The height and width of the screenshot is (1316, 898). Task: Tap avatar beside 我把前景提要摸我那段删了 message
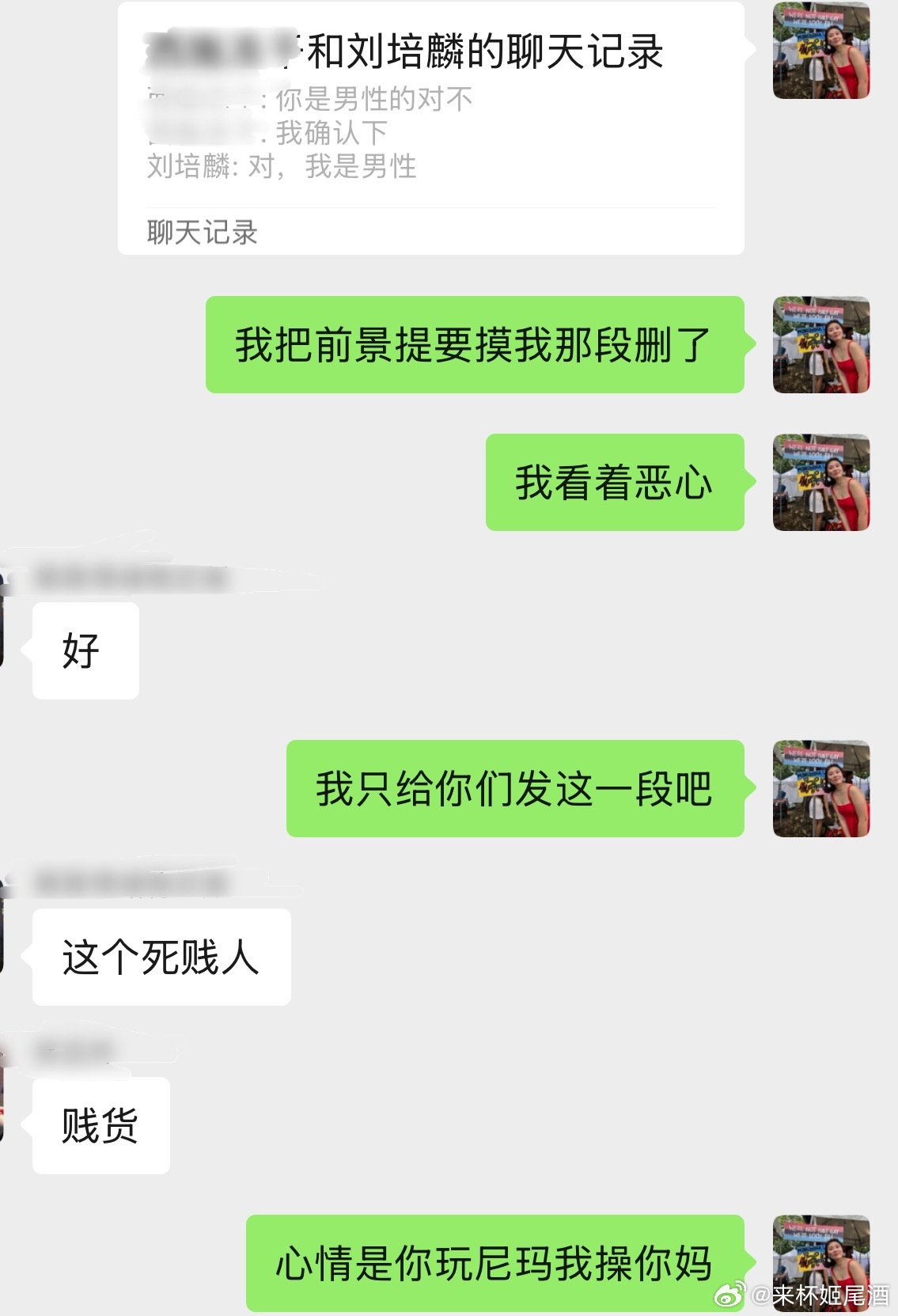820,345
